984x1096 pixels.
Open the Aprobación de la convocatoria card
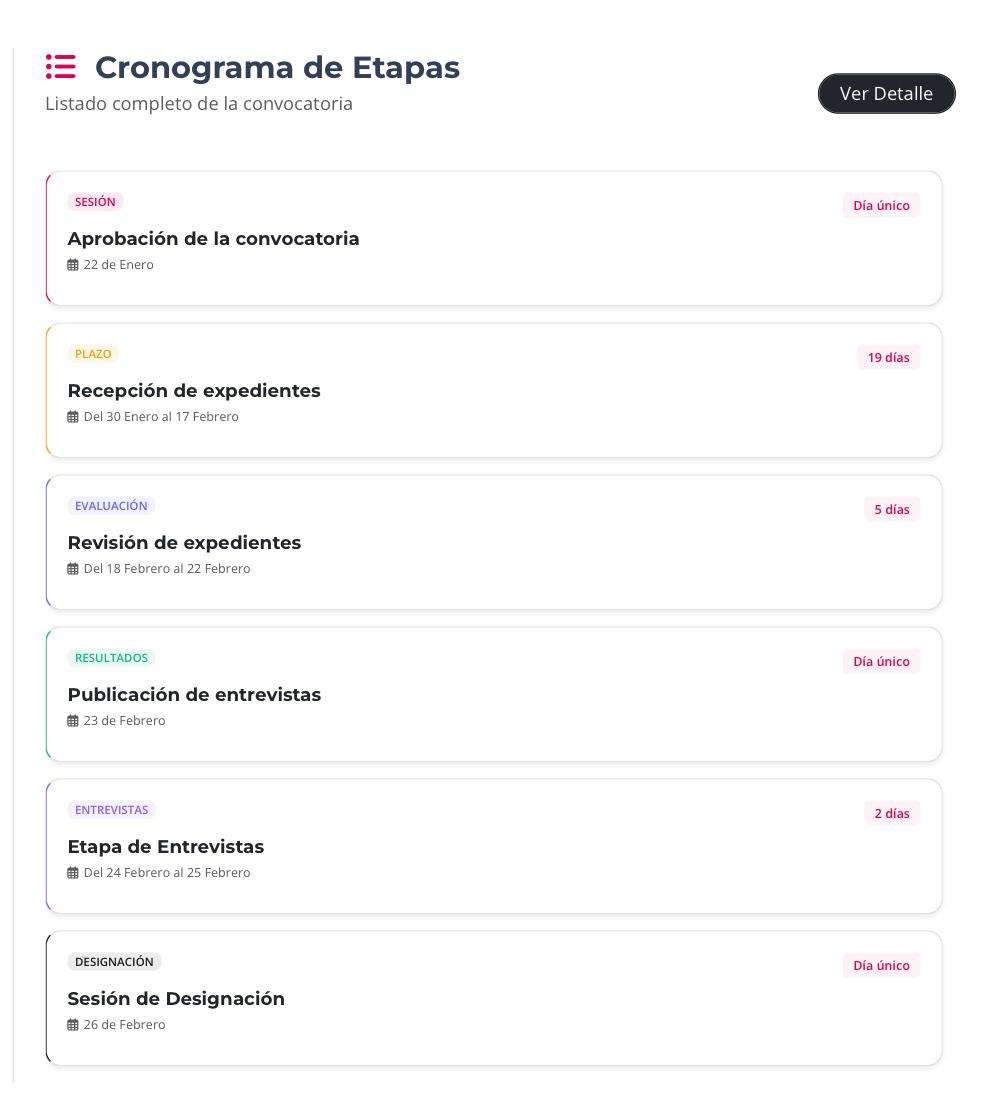pyautogui.click(x=494, y=239)
